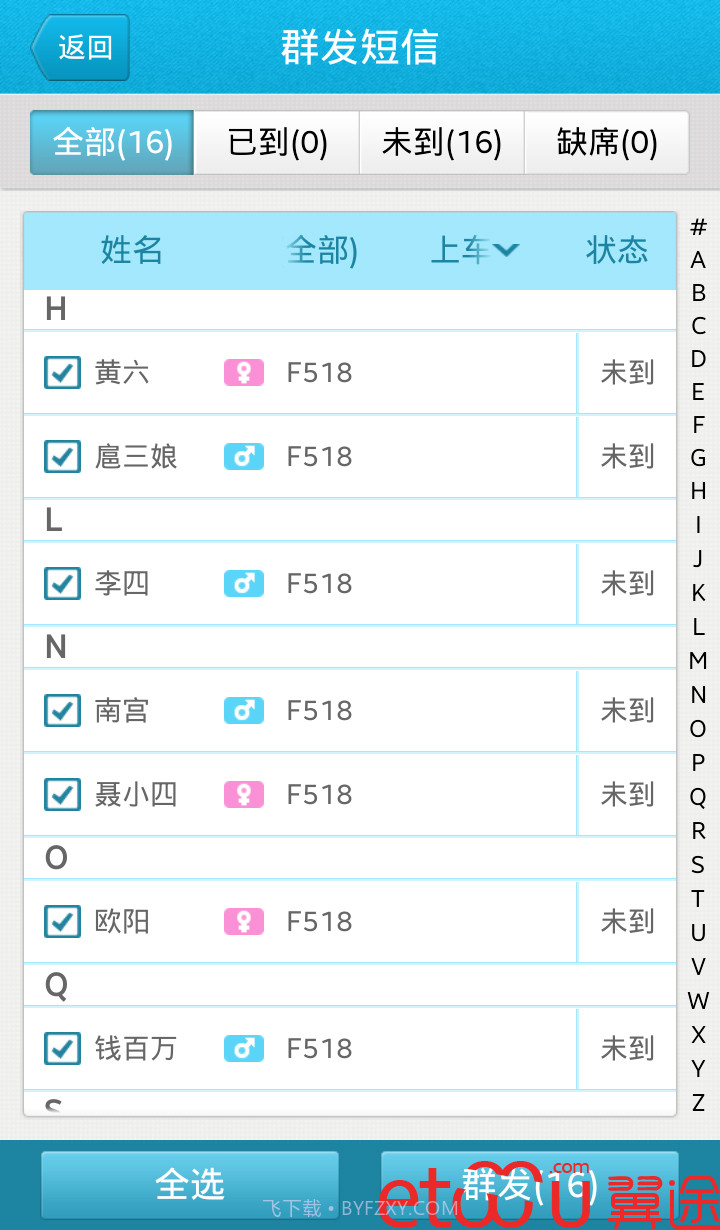This screenshot has width=720, height=1230.
Task: Jump to letter S in the index bar
Action: pos(698,866)
